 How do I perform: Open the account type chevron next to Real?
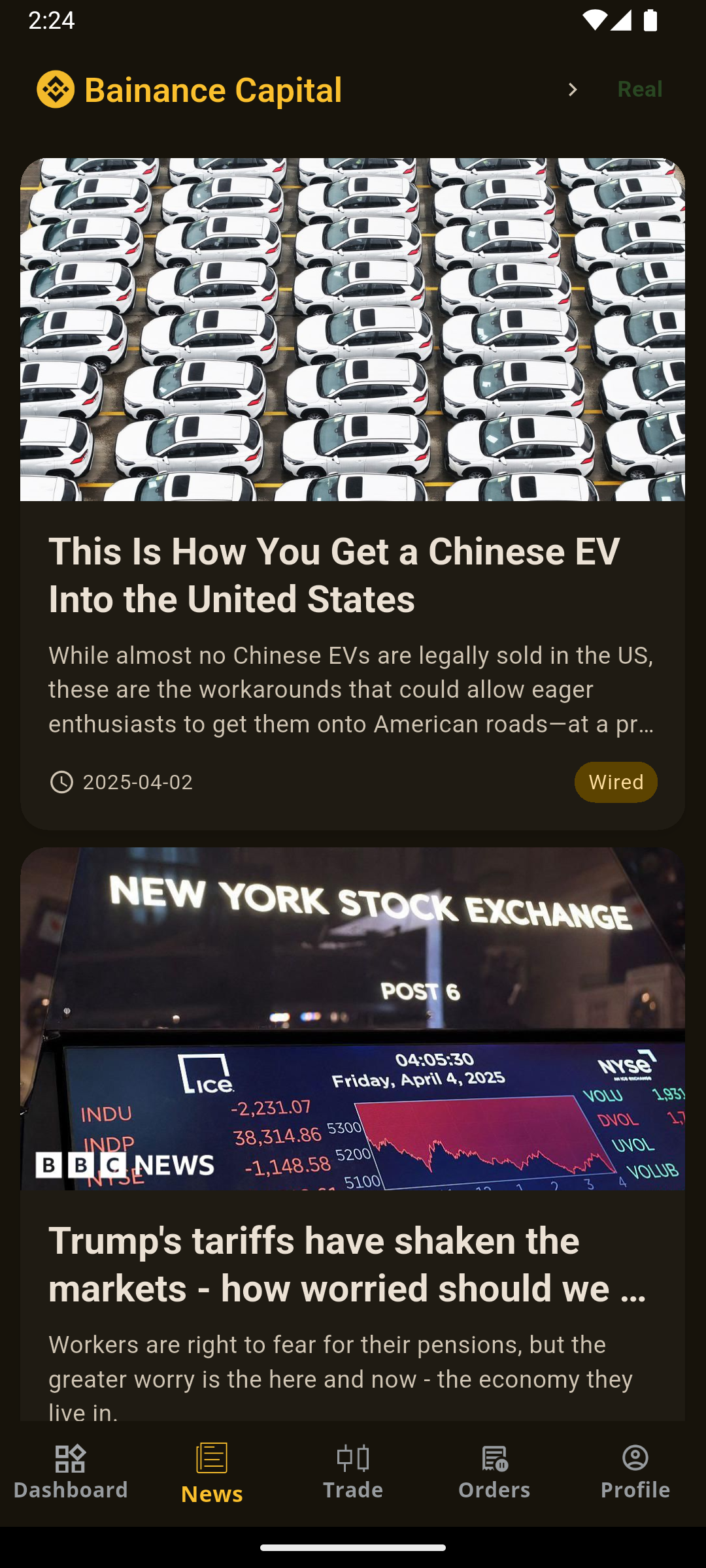(x=573, y=90)
